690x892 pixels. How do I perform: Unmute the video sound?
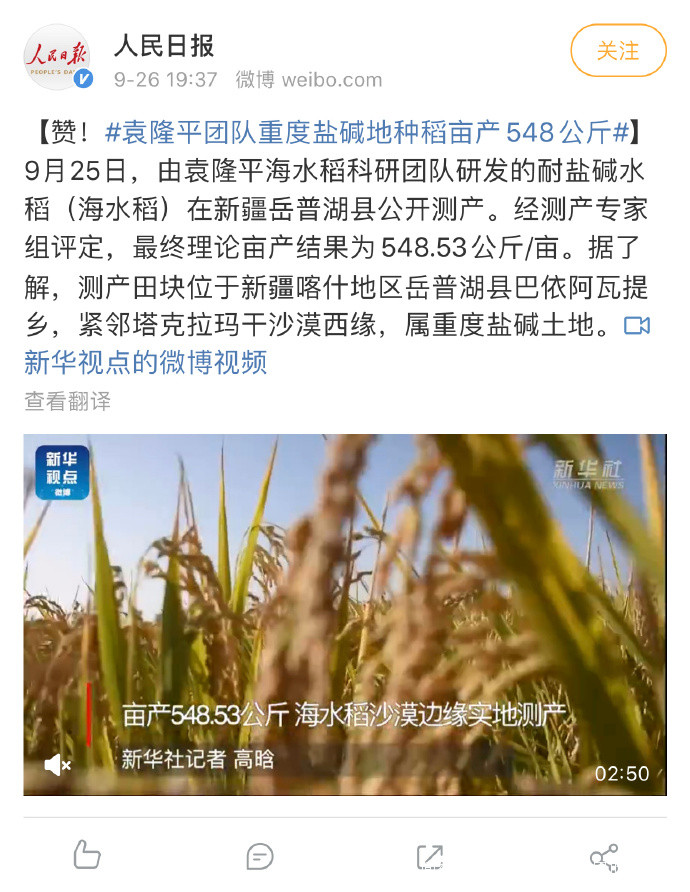pyautogui.click(x=57, y=766)
